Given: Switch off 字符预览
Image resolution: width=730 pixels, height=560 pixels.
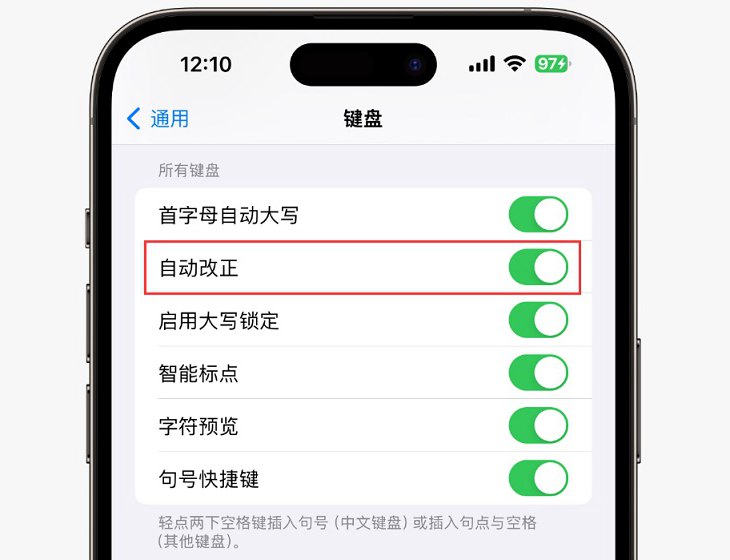Looking at the screenshot, I should [538, 426].
